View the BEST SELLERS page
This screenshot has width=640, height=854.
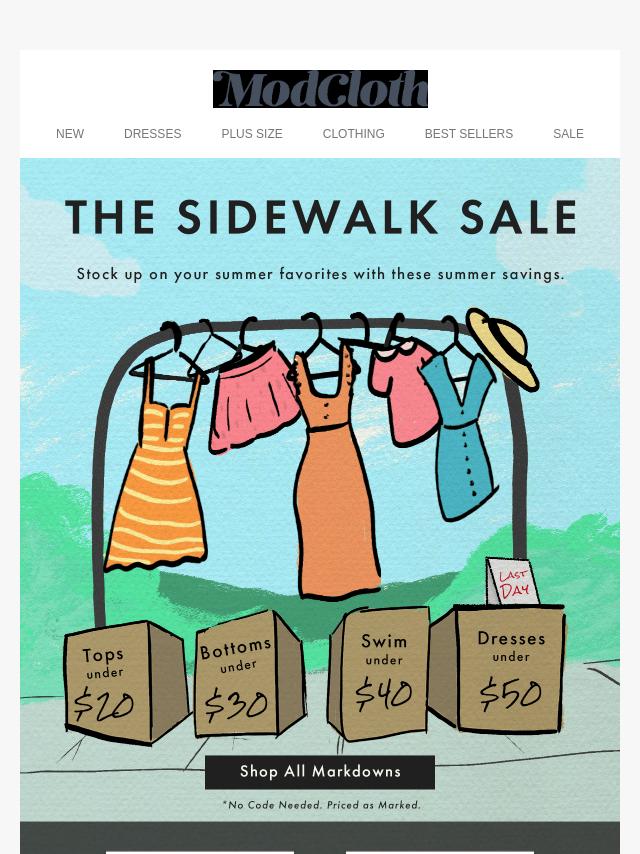point(468,134)
